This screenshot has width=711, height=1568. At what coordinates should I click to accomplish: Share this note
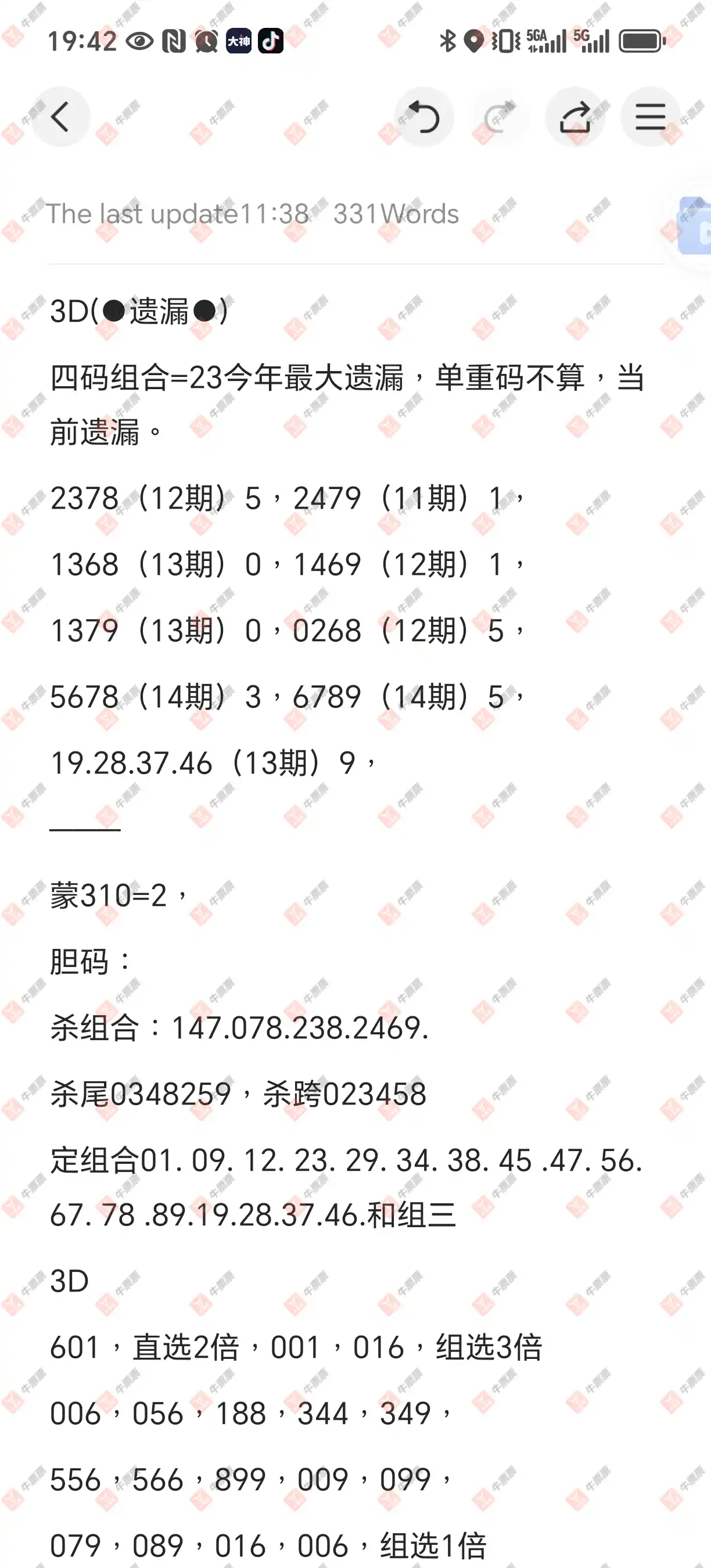574,117
